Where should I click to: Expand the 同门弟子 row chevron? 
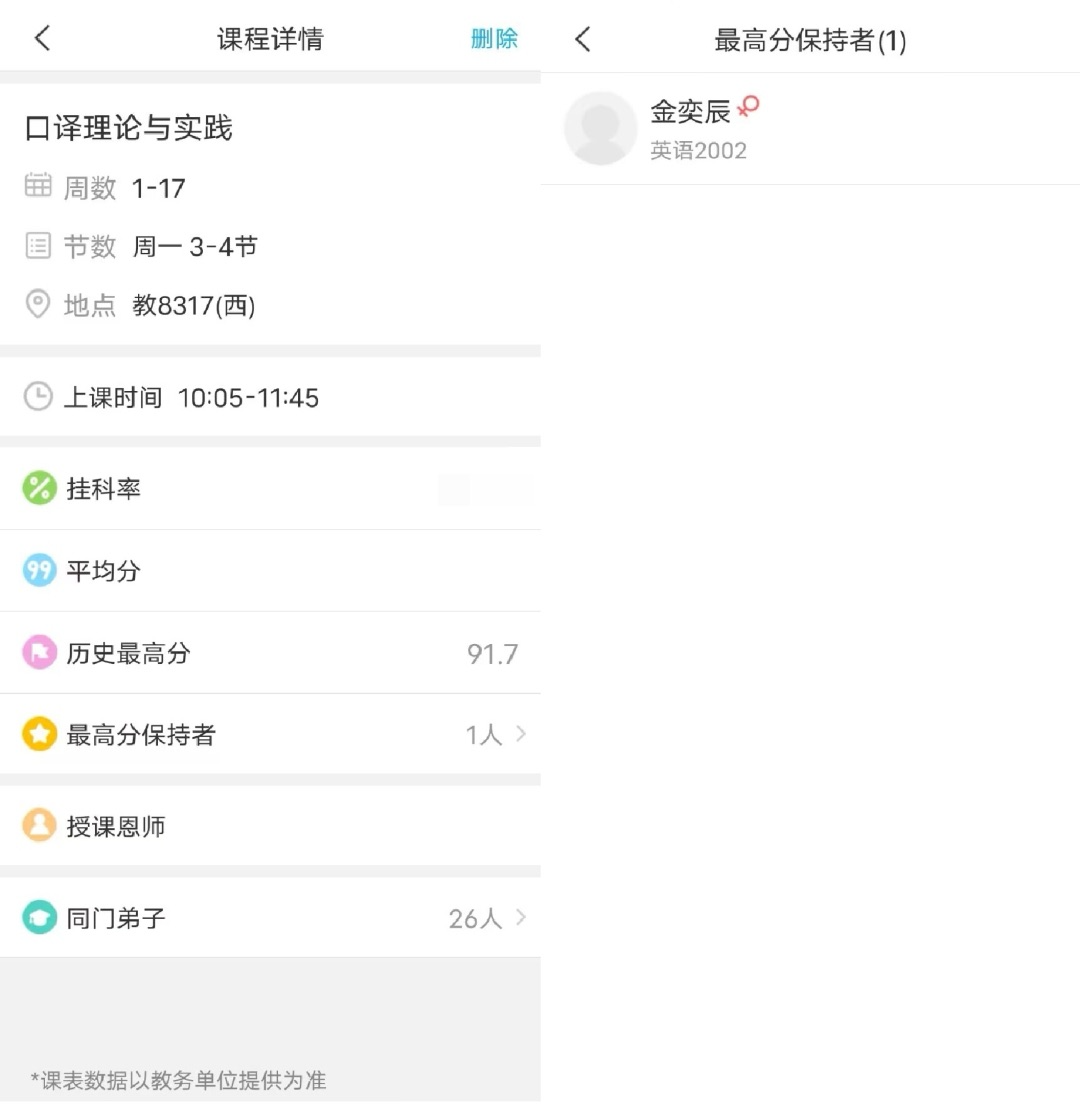pyautogui.click(x=521, y=917)
